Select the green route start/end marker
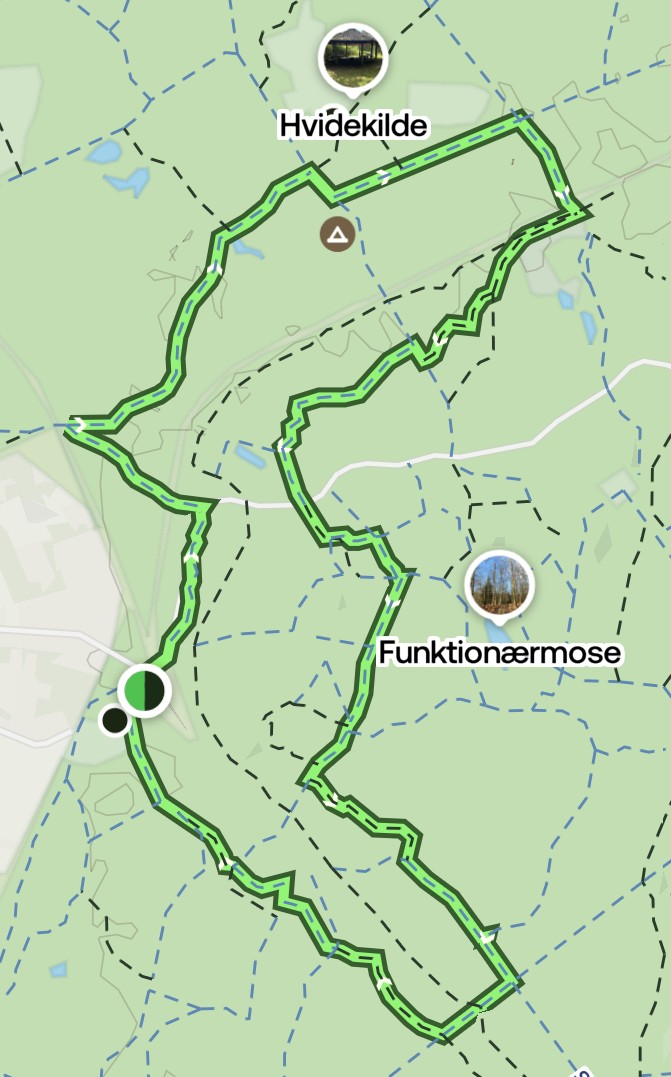This screenshot has width=671, height=1077. click(x=144, y=690)
